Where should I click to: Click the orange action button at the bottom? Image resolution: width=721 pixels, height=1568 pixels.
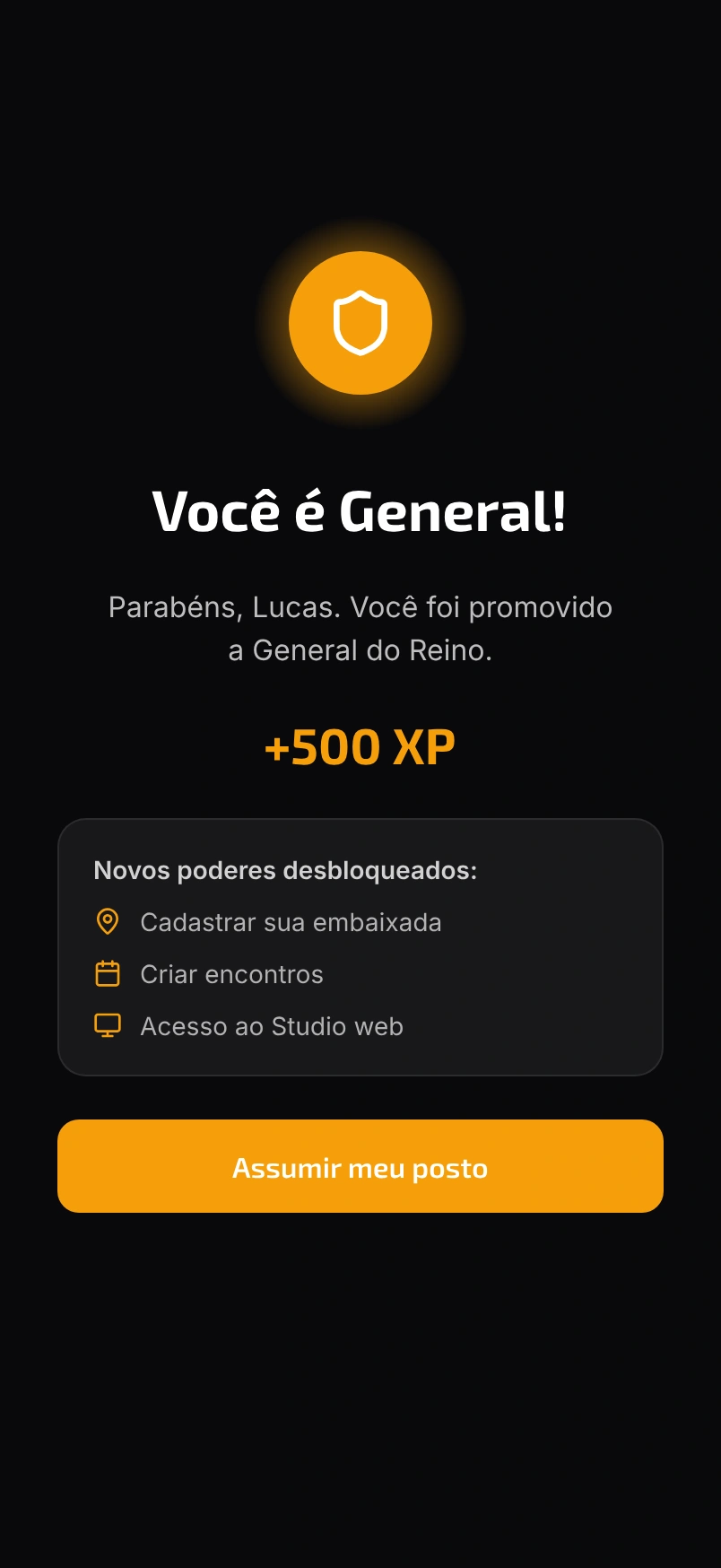(x=360, y=1166)
